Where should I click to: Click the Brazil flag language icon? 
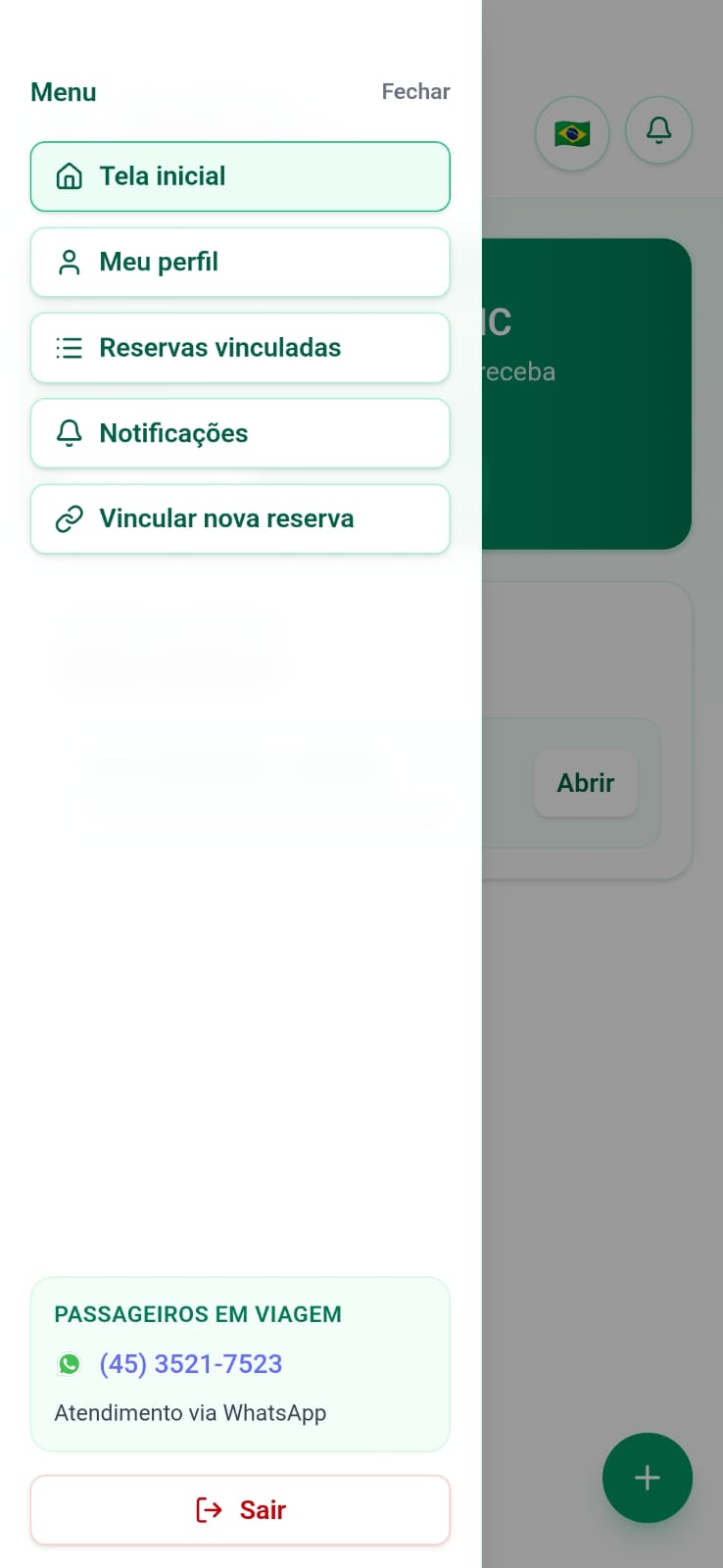pos(573,130)
